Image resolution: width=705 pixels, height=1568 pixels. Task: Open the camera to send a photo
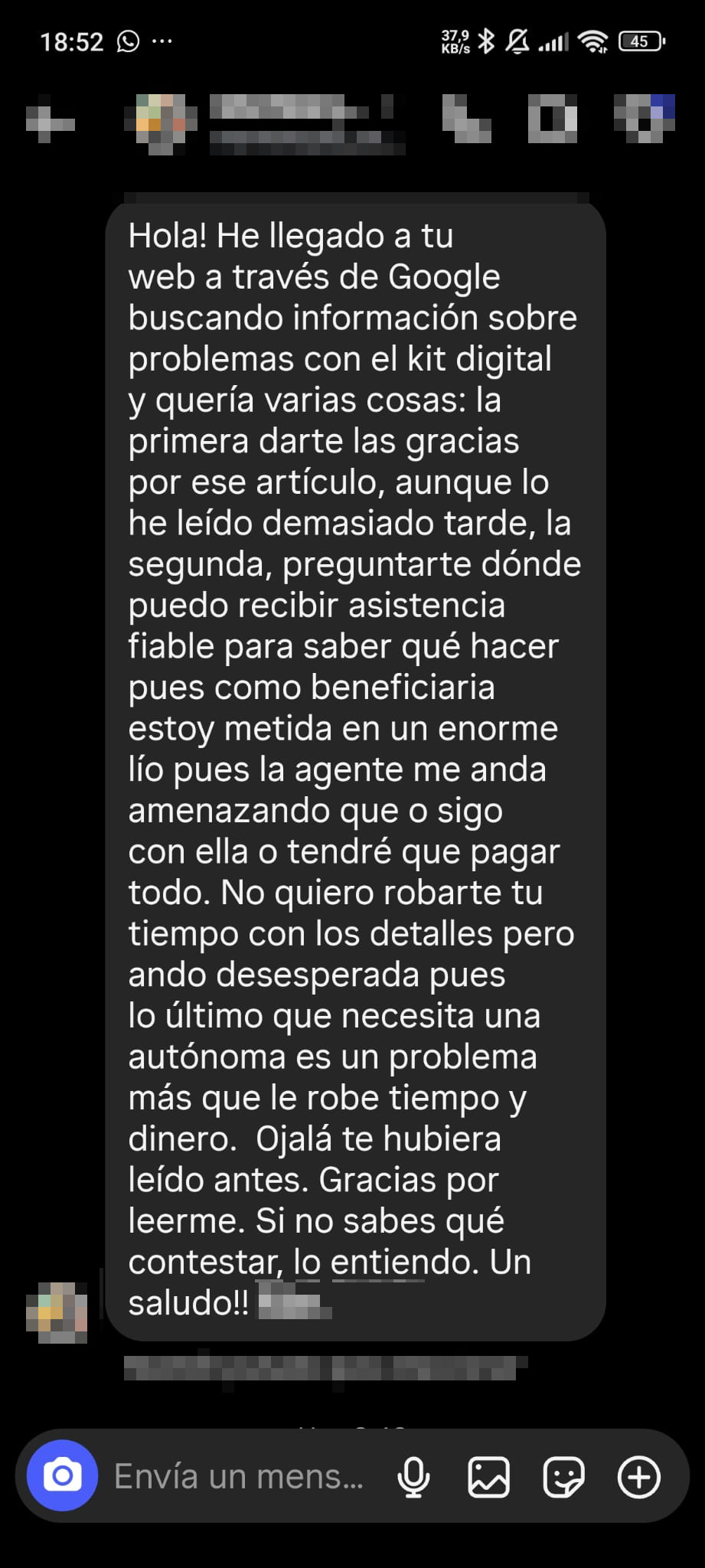click(62, 1475)
